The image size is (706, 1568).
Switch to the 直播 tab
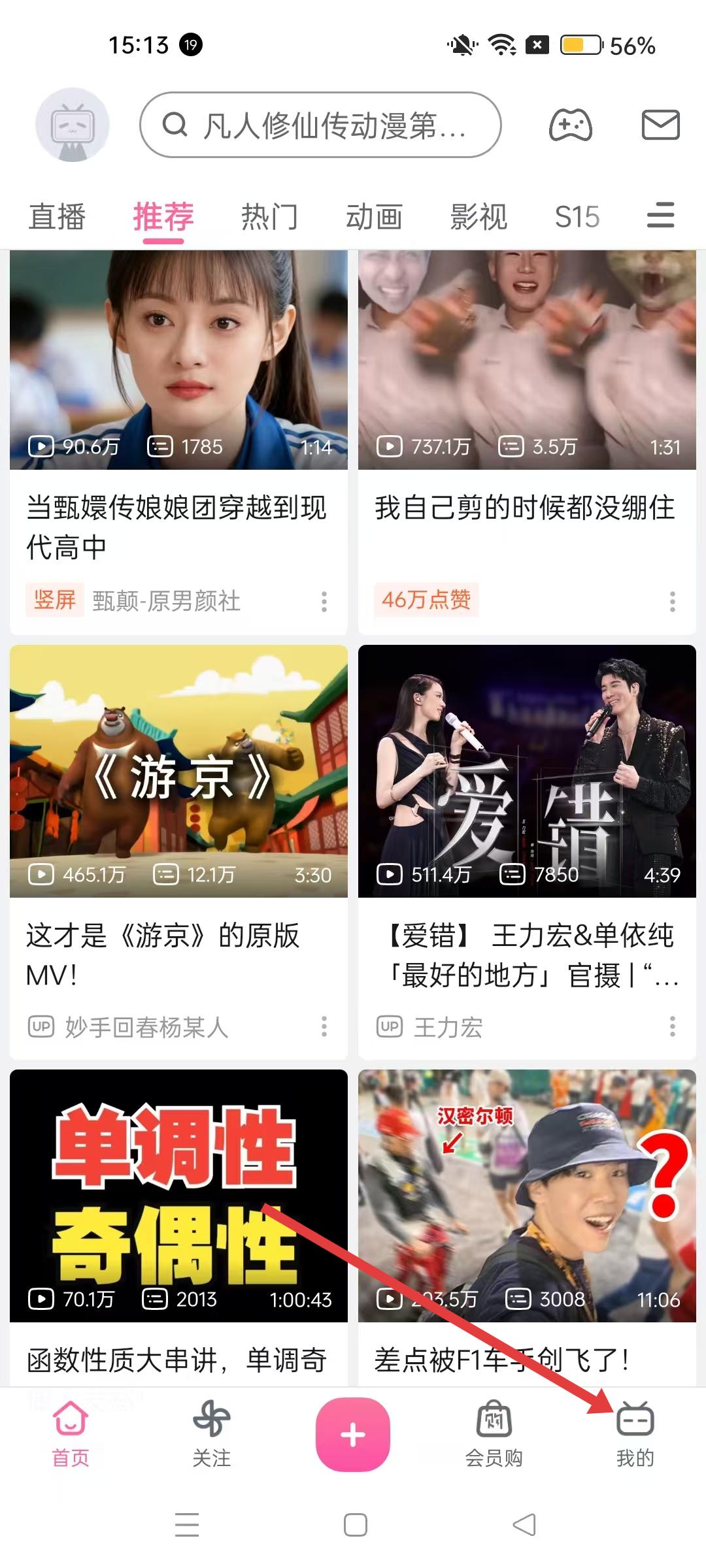pos(57,217)
